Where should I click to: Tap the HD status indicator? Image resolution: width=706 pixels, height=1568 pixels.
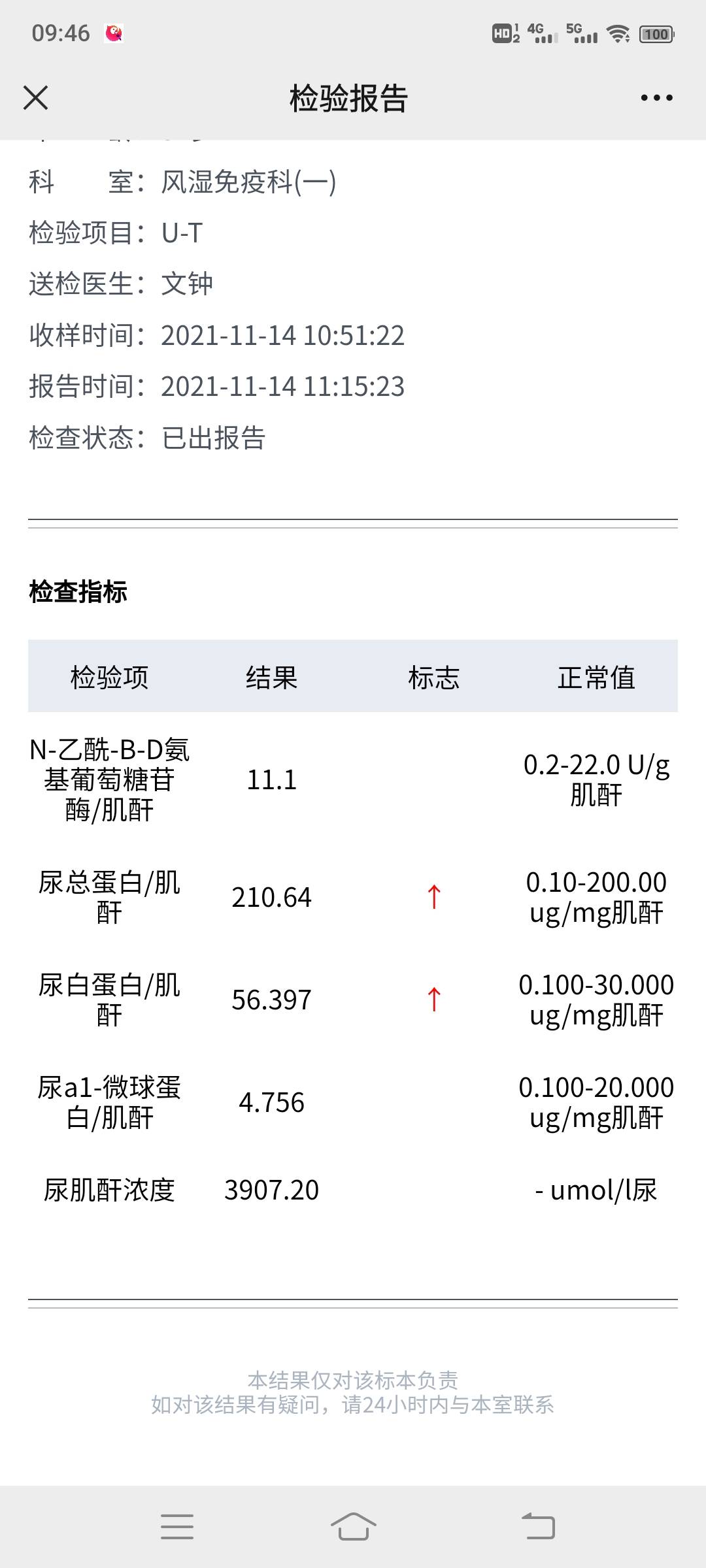tap(502, 34)
